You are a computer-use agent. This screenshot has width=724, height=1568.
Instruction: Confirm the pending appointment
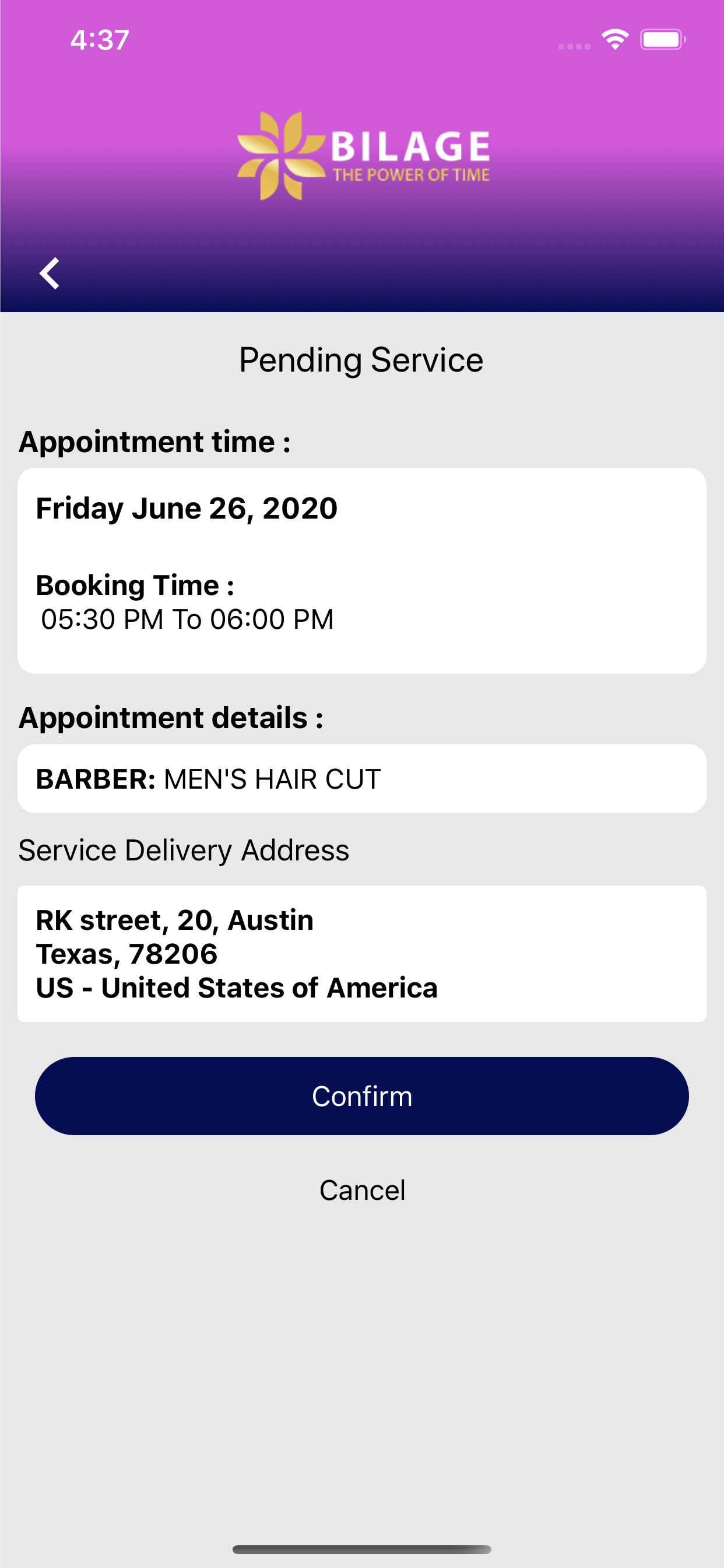[x=362, y=1095]
